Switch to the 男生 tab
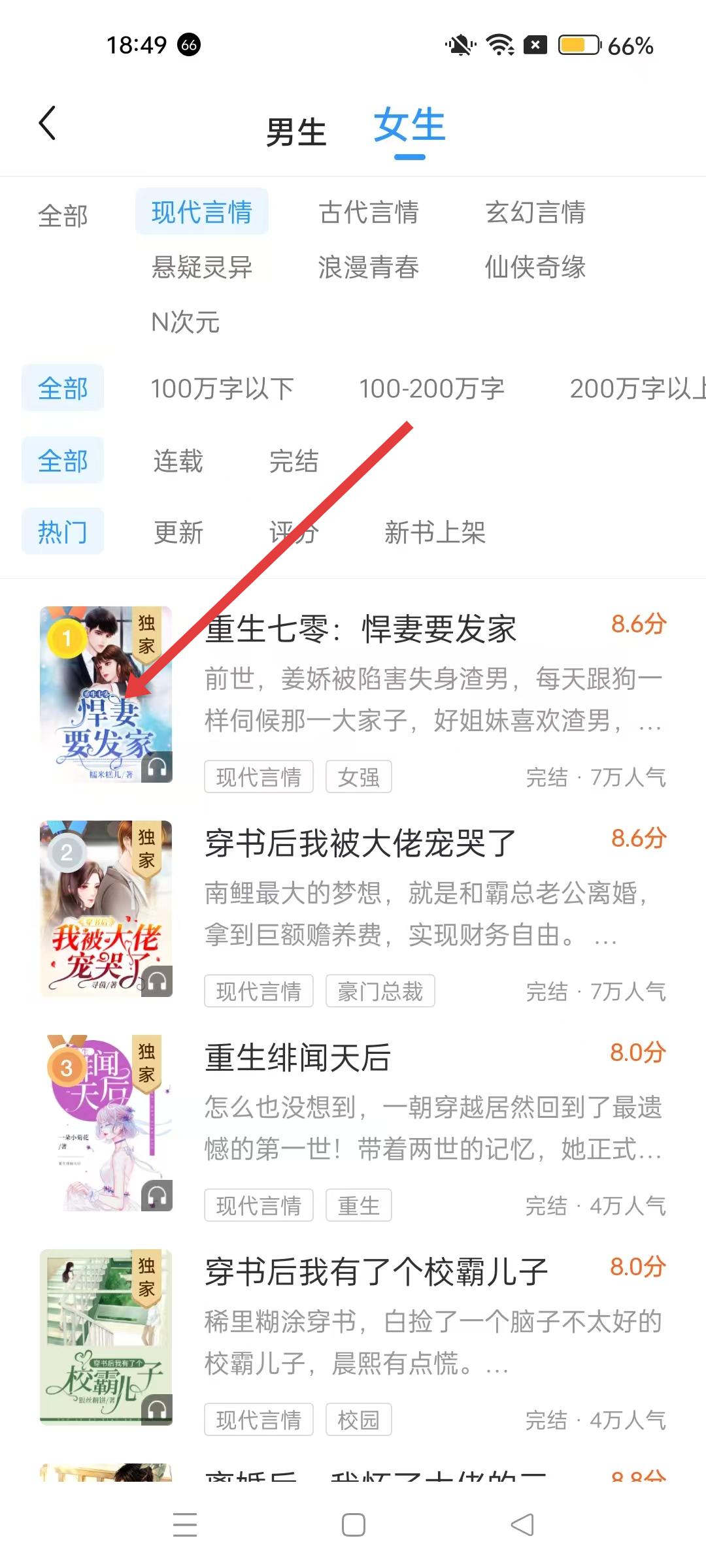The image size is (706, 1568). tap(295, 132)
